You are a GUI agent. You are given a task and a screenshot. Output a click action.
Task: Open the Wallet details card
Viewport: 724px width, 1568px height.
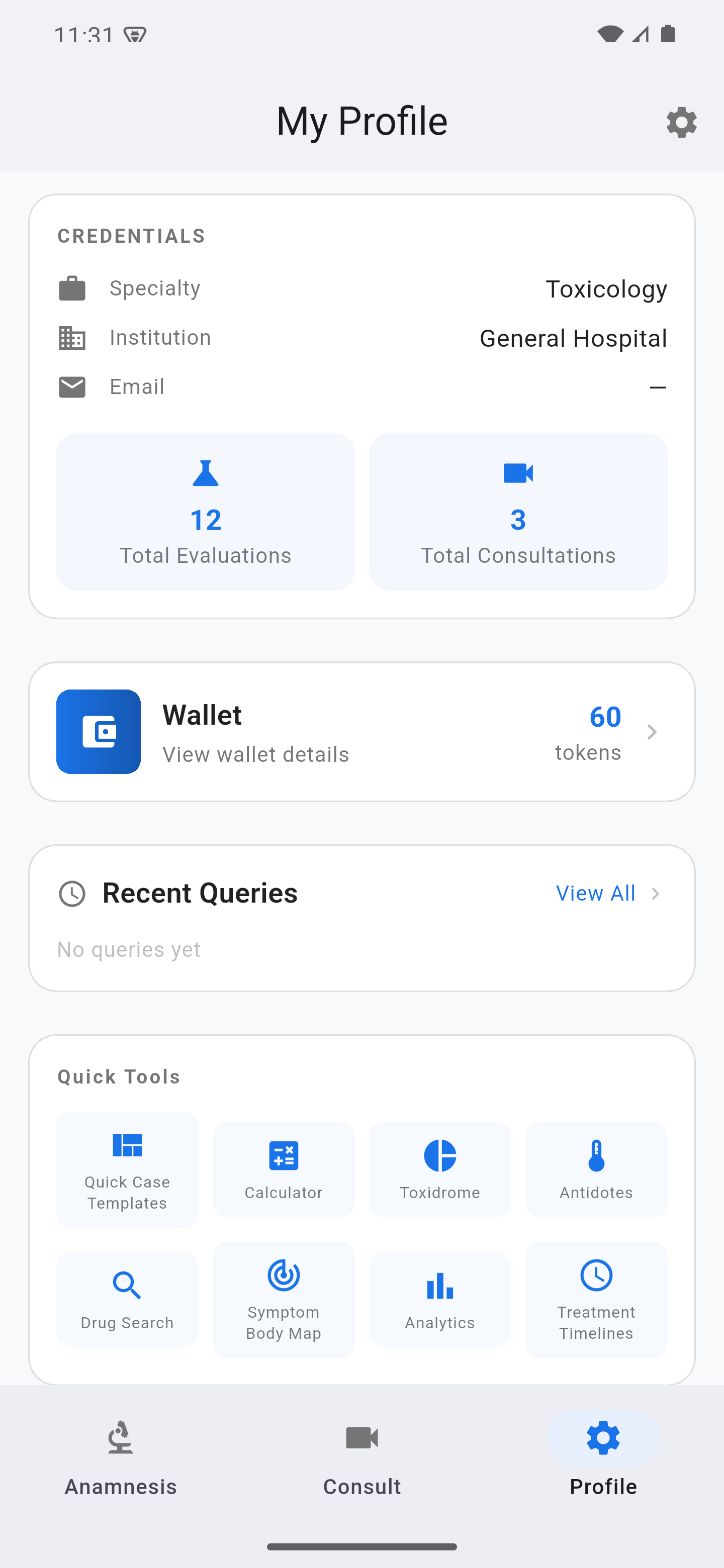click(x=361, y=732)
